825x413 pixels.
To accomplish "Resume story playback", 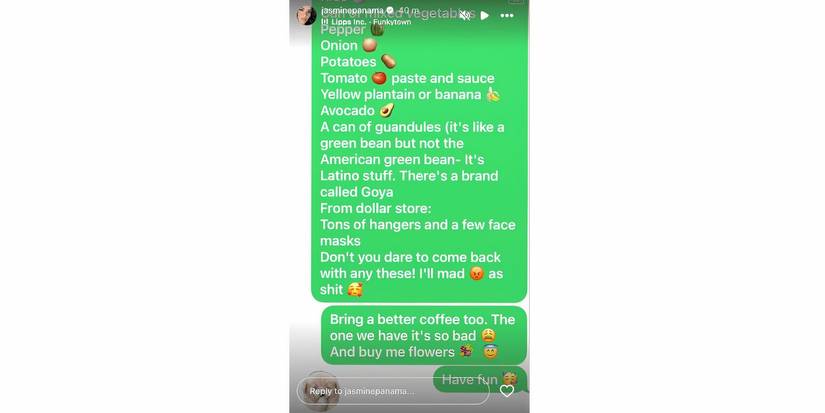I will pyautogui.click(x=485, y=16).
